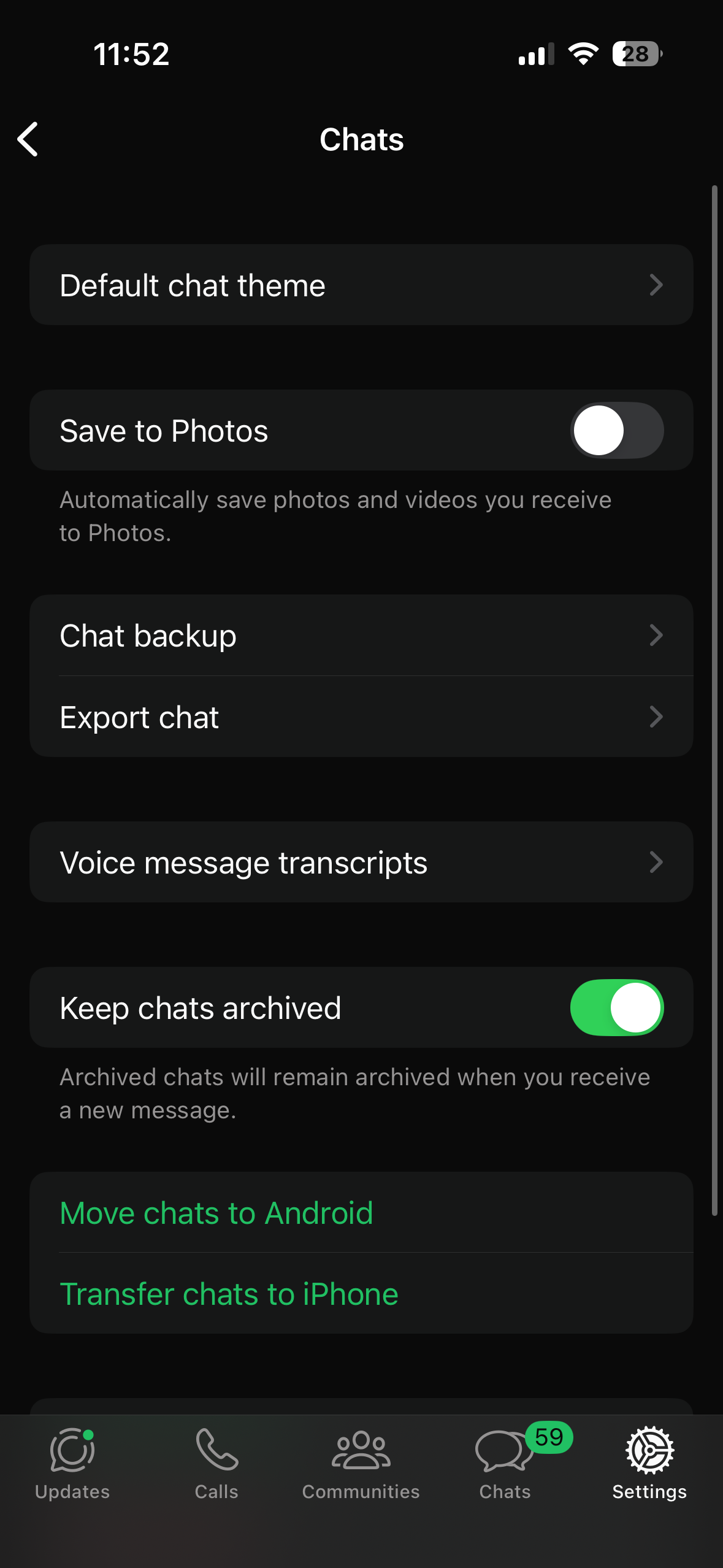Turn off Keep chats archived
The image size is (723, 1568).
click(x=616, y=1008)
